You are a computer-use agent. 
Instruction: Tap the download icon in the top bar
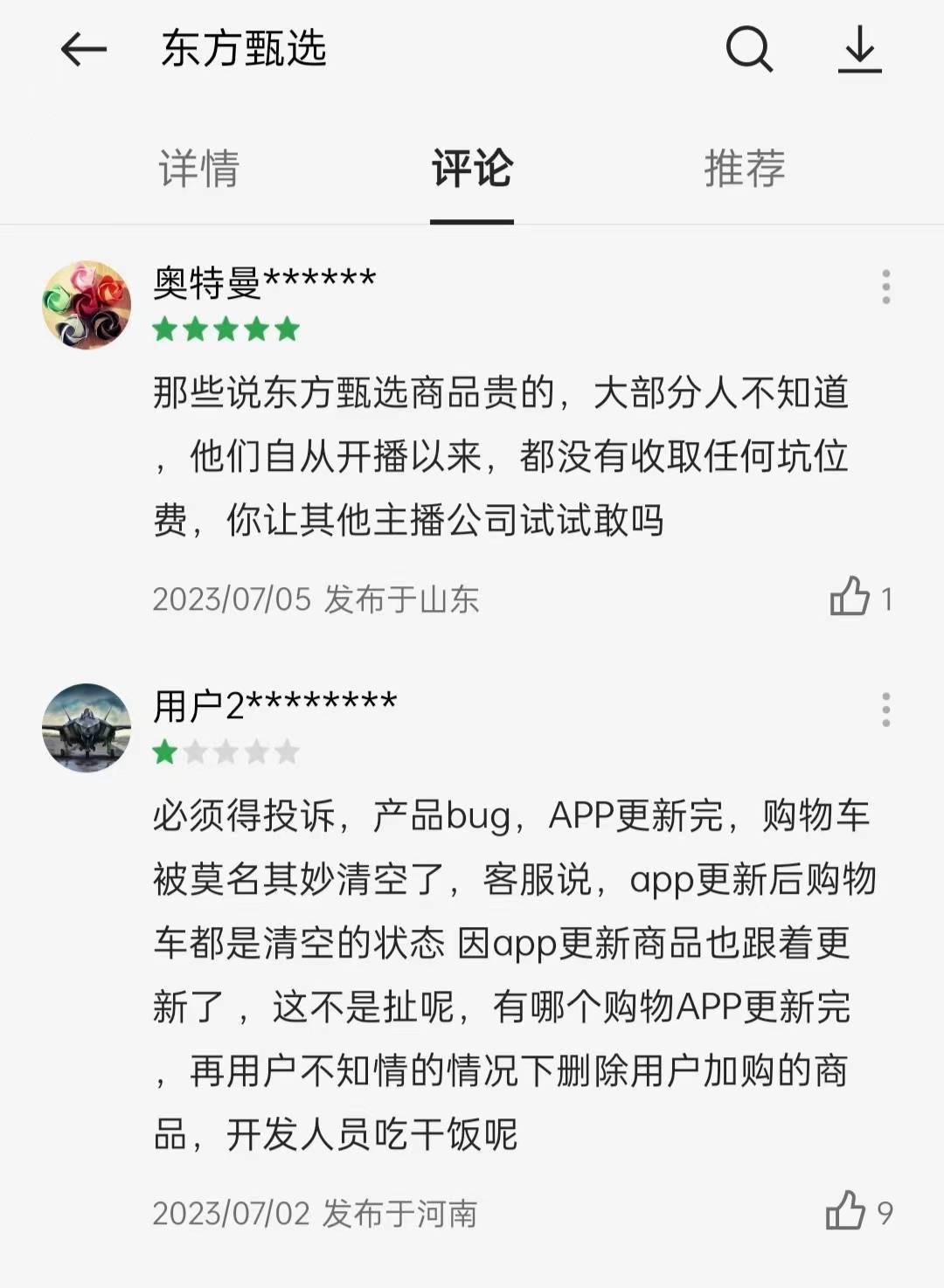point(860,49)
